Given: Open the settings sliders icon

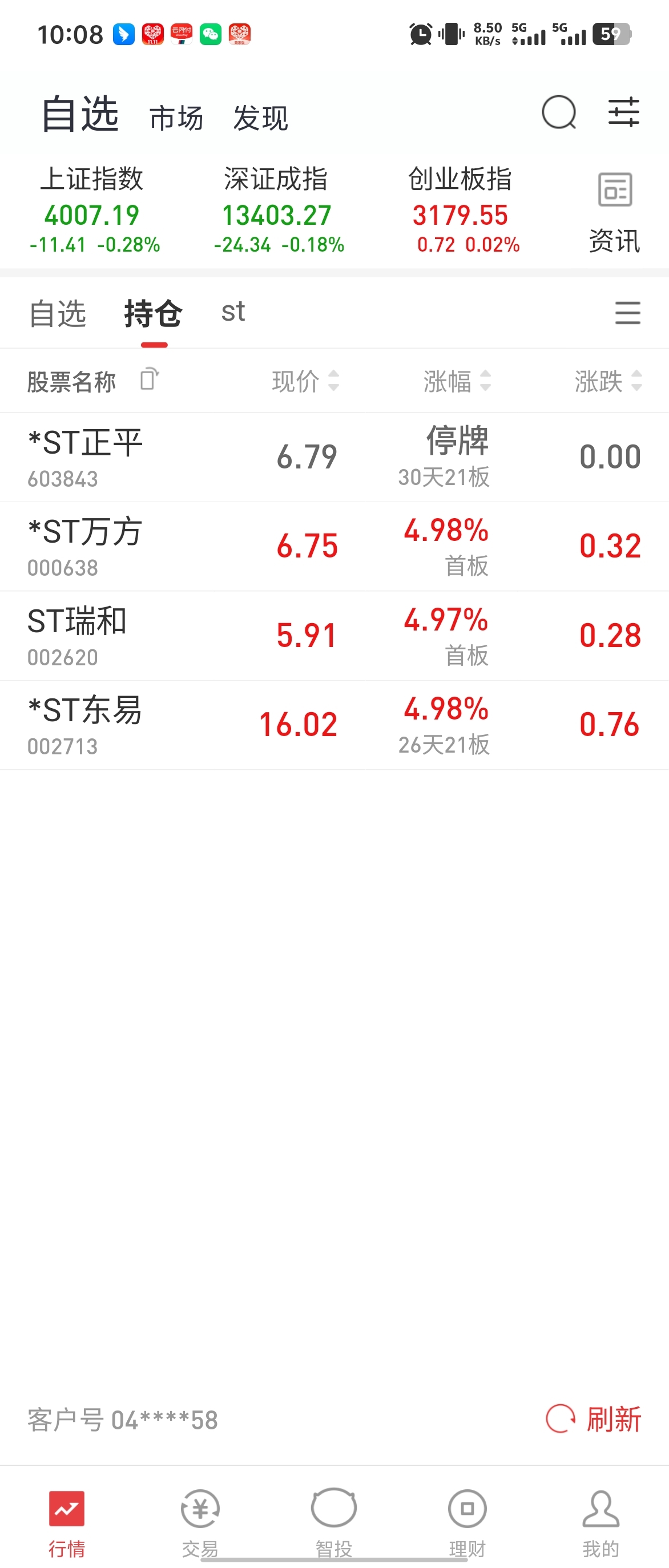Looking at the screenshot, I should (623, 112).
